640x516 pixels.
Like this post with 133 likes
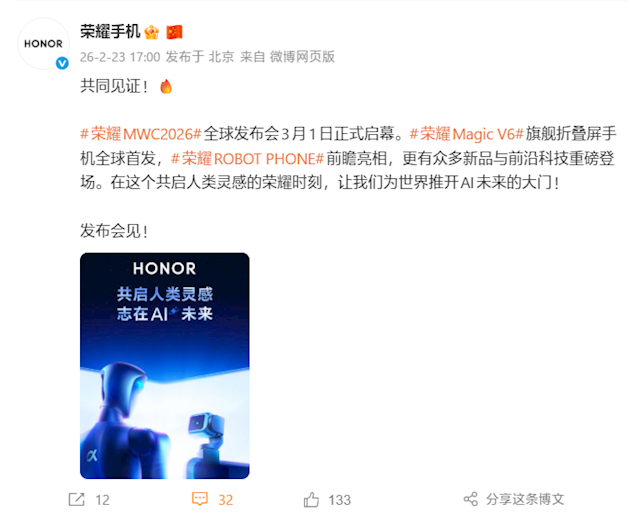tap(327, 499)
